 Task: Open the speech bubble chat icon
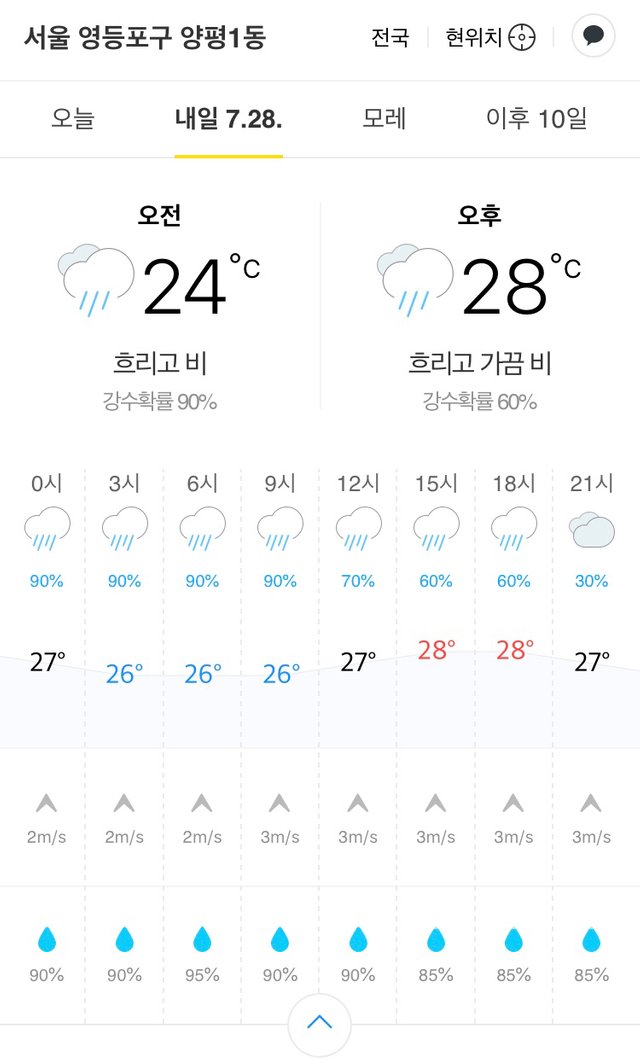593,35
